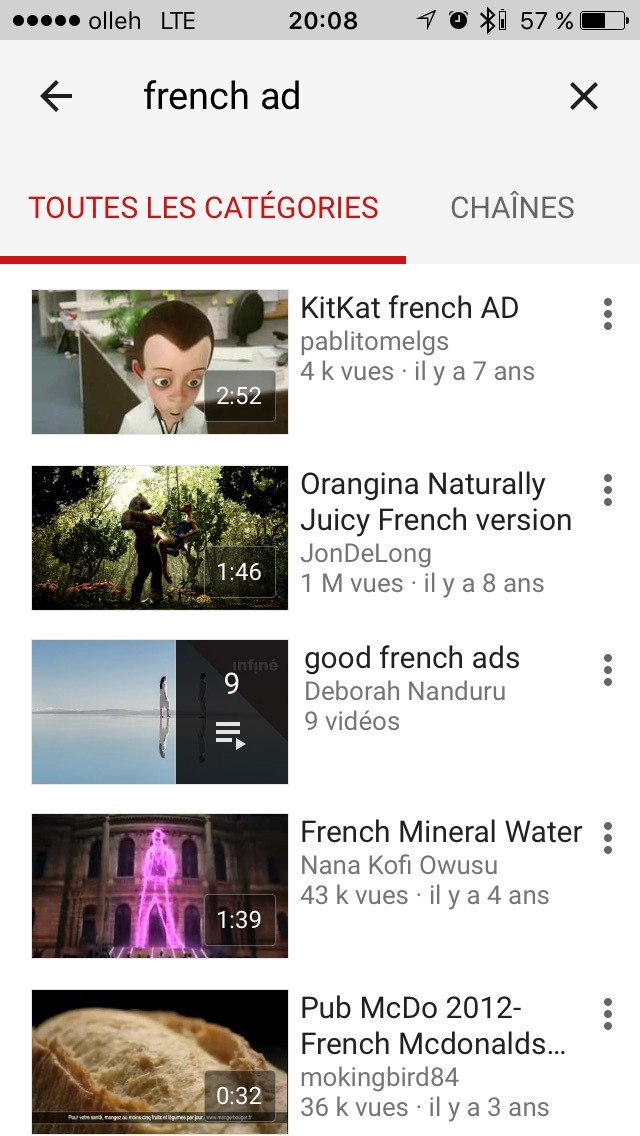The width and height of the screenshot is (640, 1136).
Task: Open options for Pub McDo 2012
Action: pos(607,1014)
